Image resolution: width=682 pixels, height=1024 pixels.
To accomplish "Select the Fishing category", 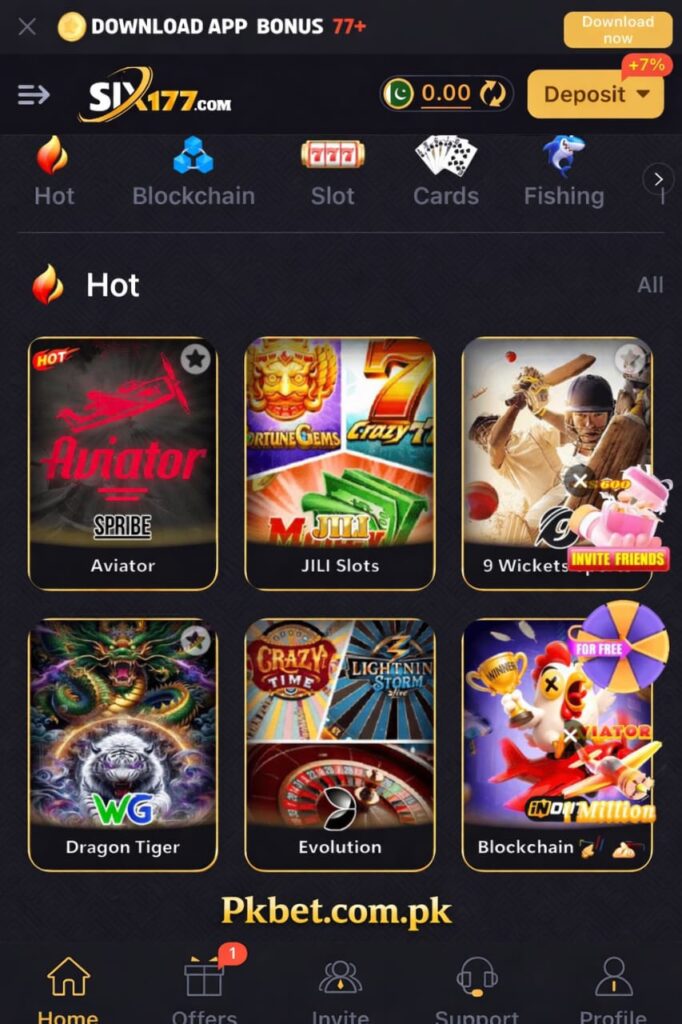I will [x=563, y=172].
